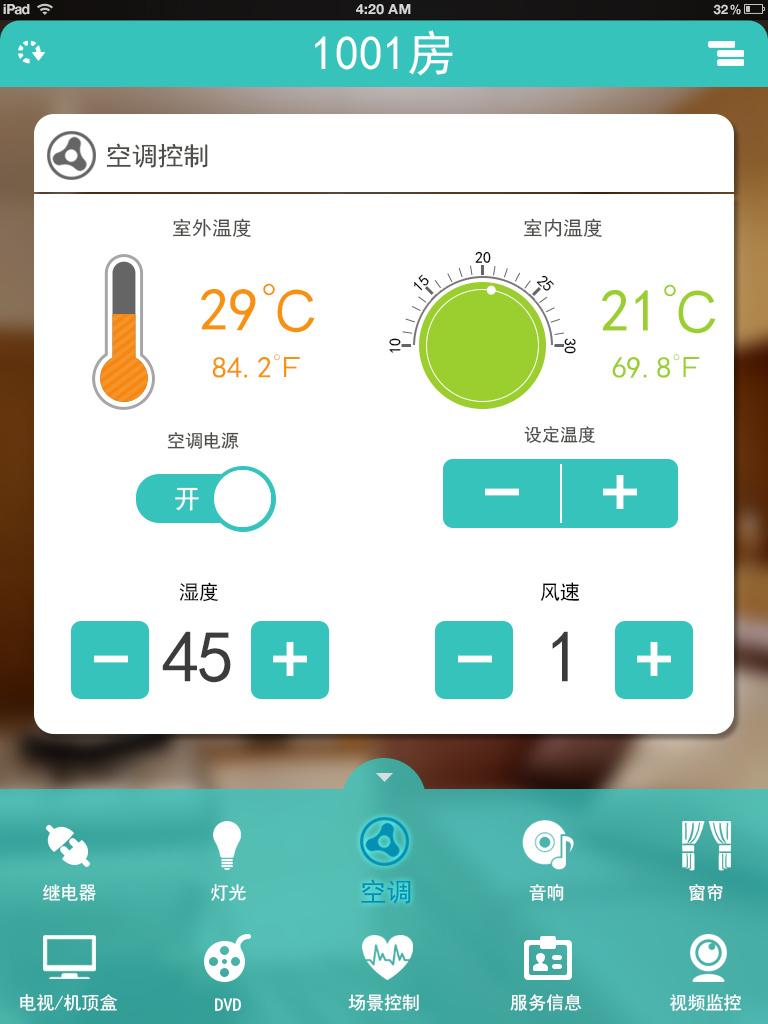The height and width of the screenshot is (1024, 768).
Task: View 服务信息
Action: click(546, 972)
